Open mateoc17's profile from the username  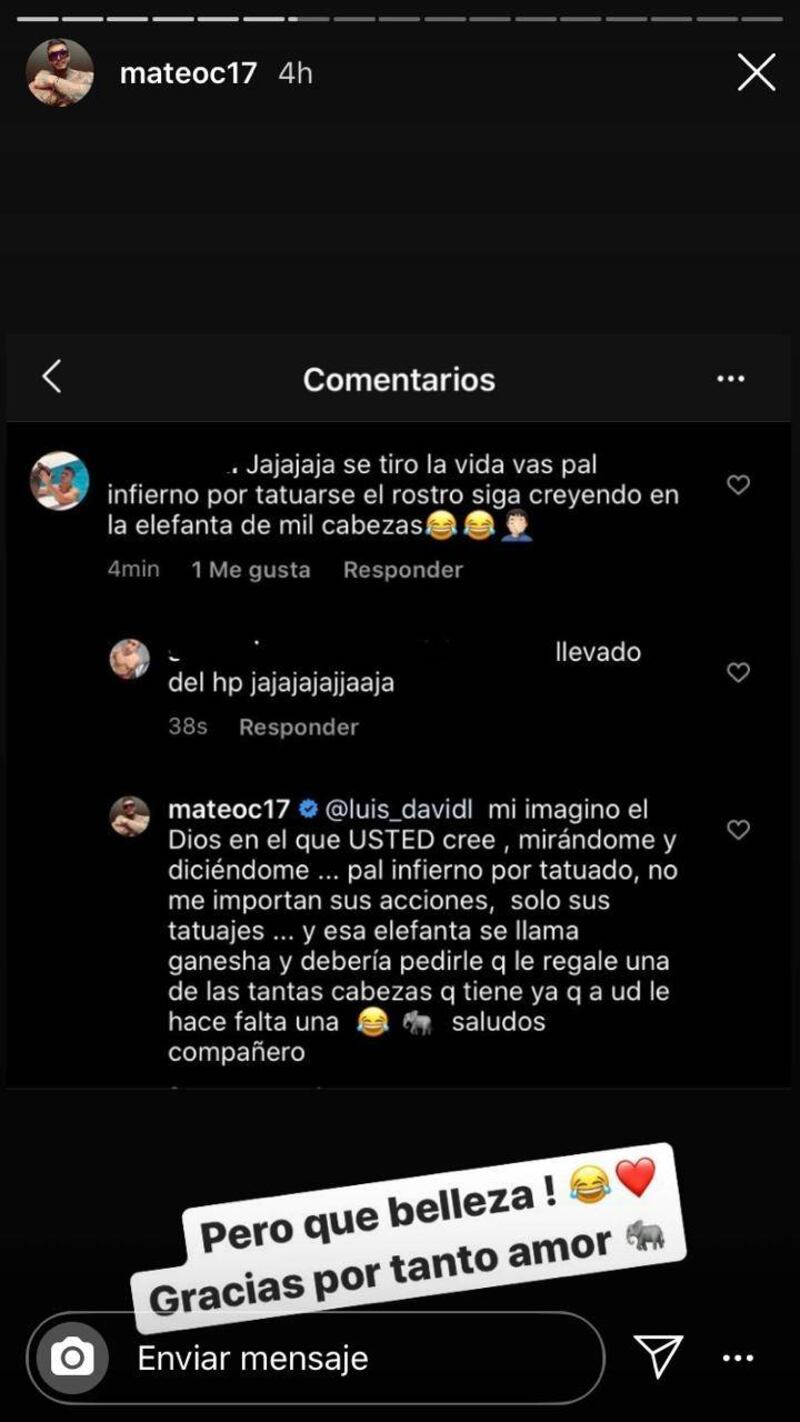(188, 73)
